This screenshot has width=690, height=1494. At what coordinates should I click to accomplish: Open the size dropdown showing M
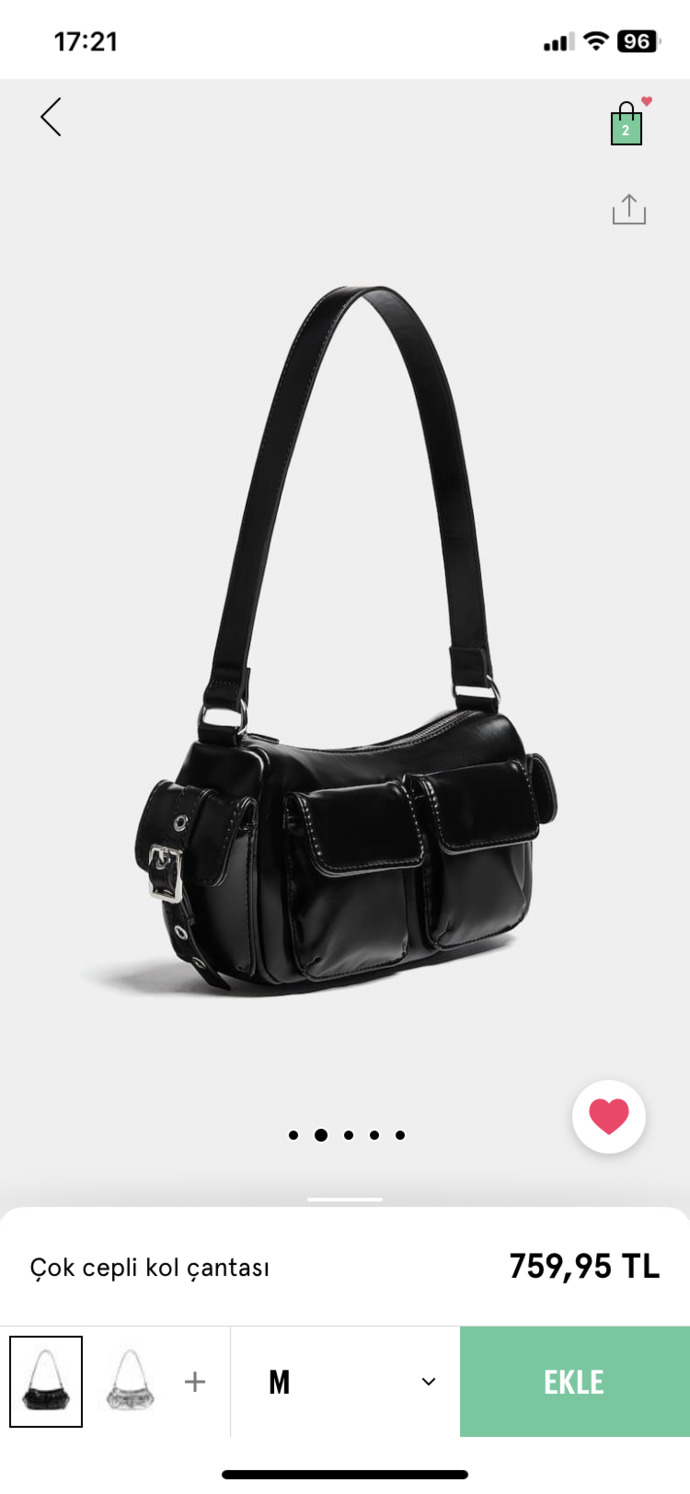pos(346,1382)
